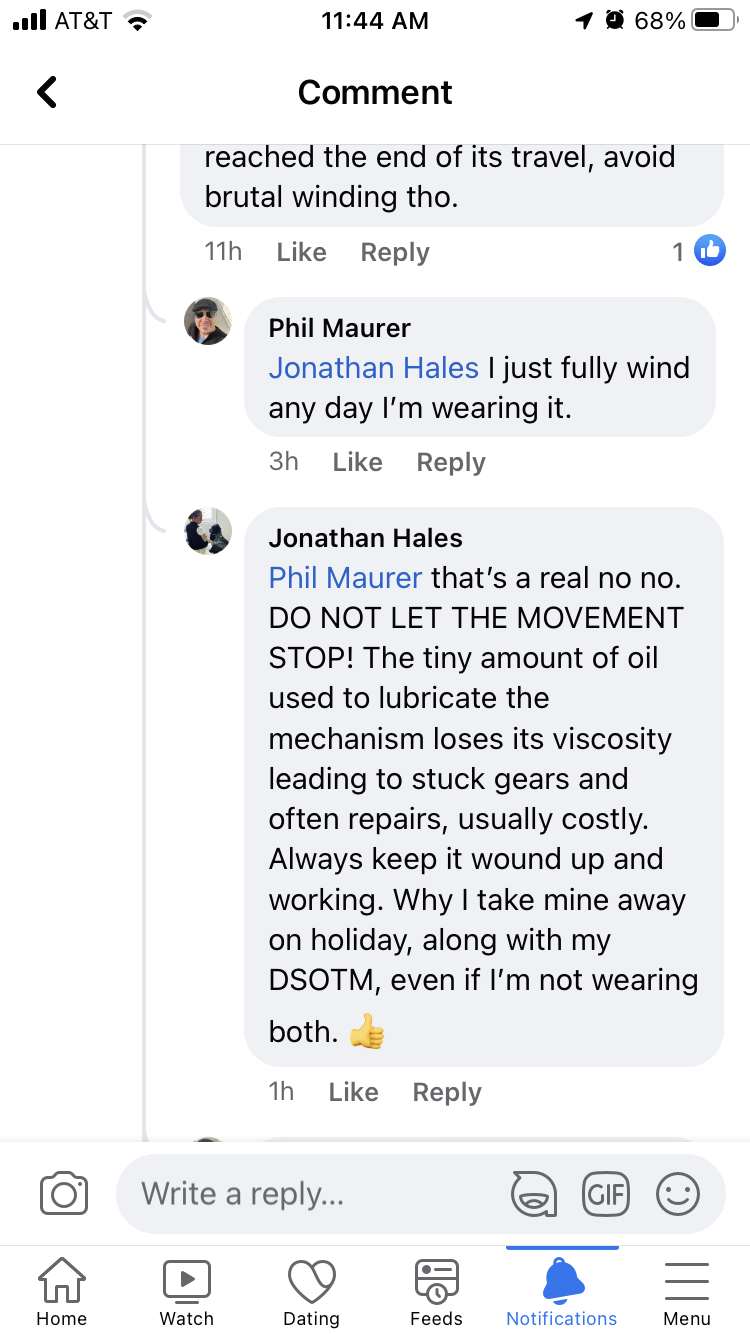Image resolution: width=750 pixels, height=1334 pixels.
Task: Attach a photo with the camera icon
Action: (64, 1194)
